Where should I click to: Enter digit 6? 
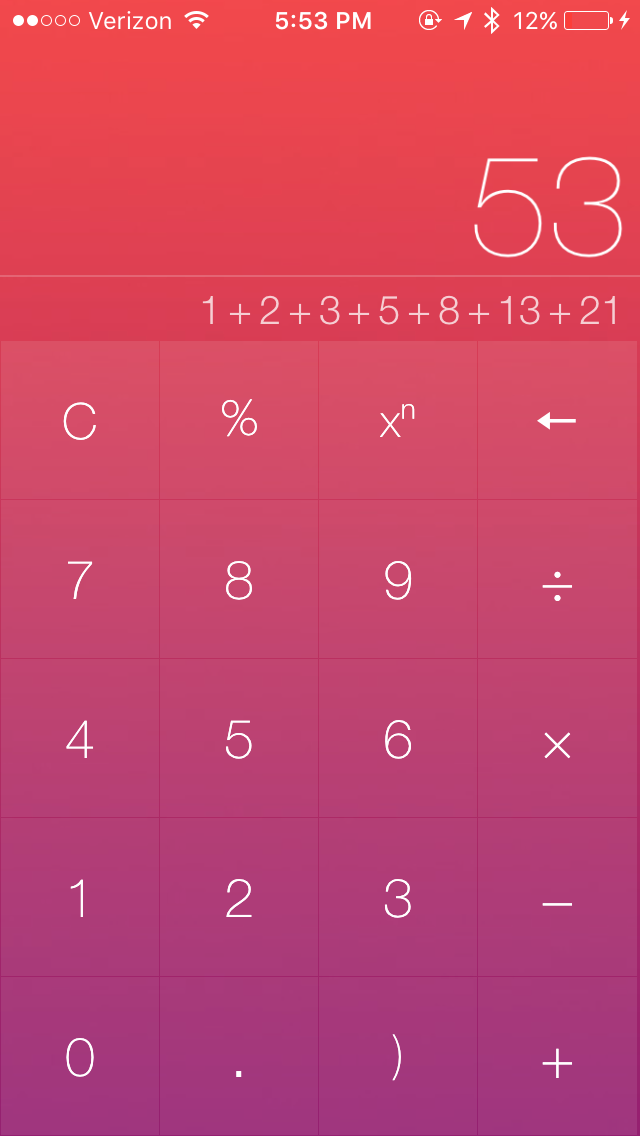[398, 740]
